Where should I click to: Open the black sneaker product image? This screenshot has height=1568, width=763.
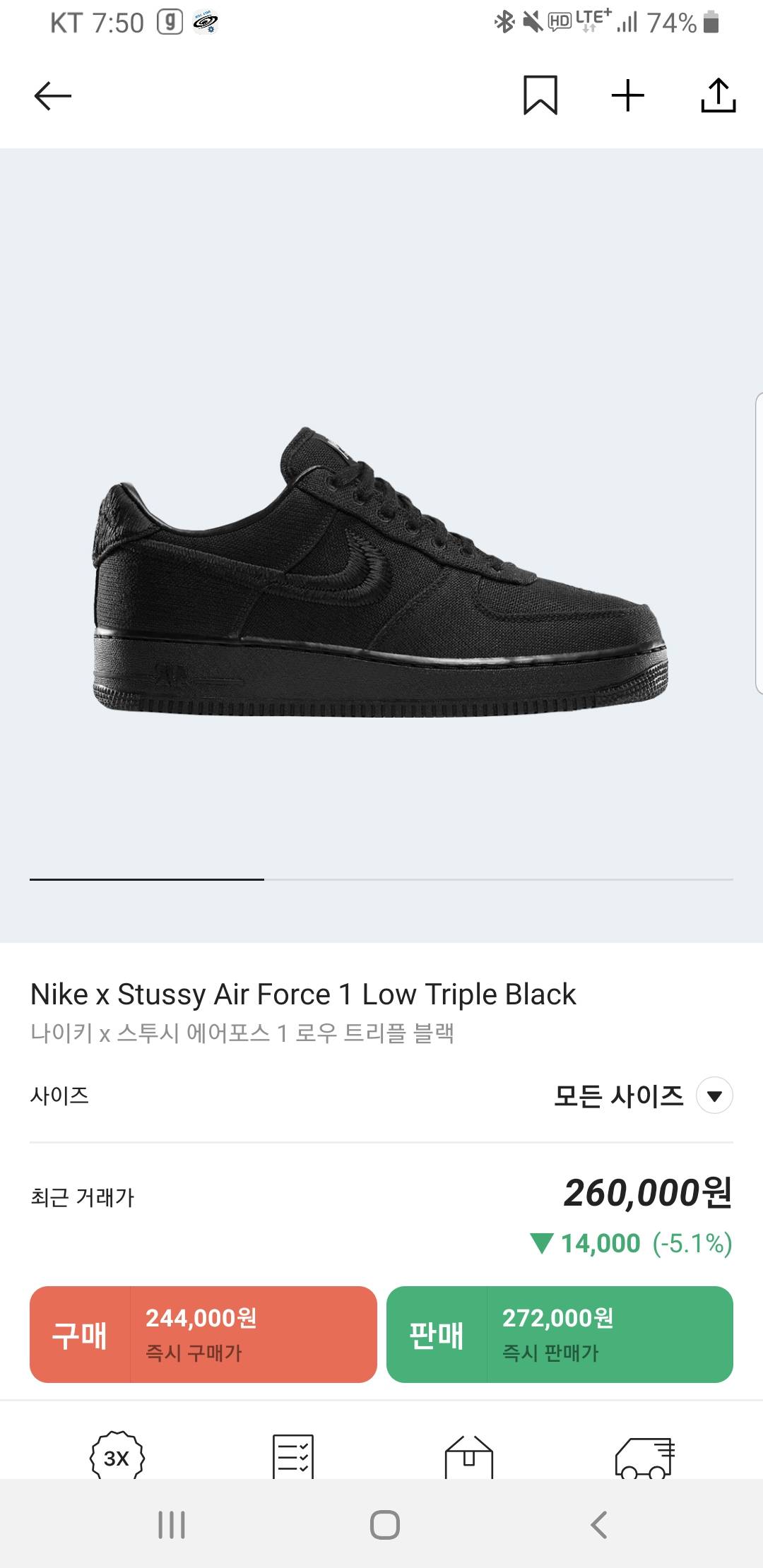[381, 572]
